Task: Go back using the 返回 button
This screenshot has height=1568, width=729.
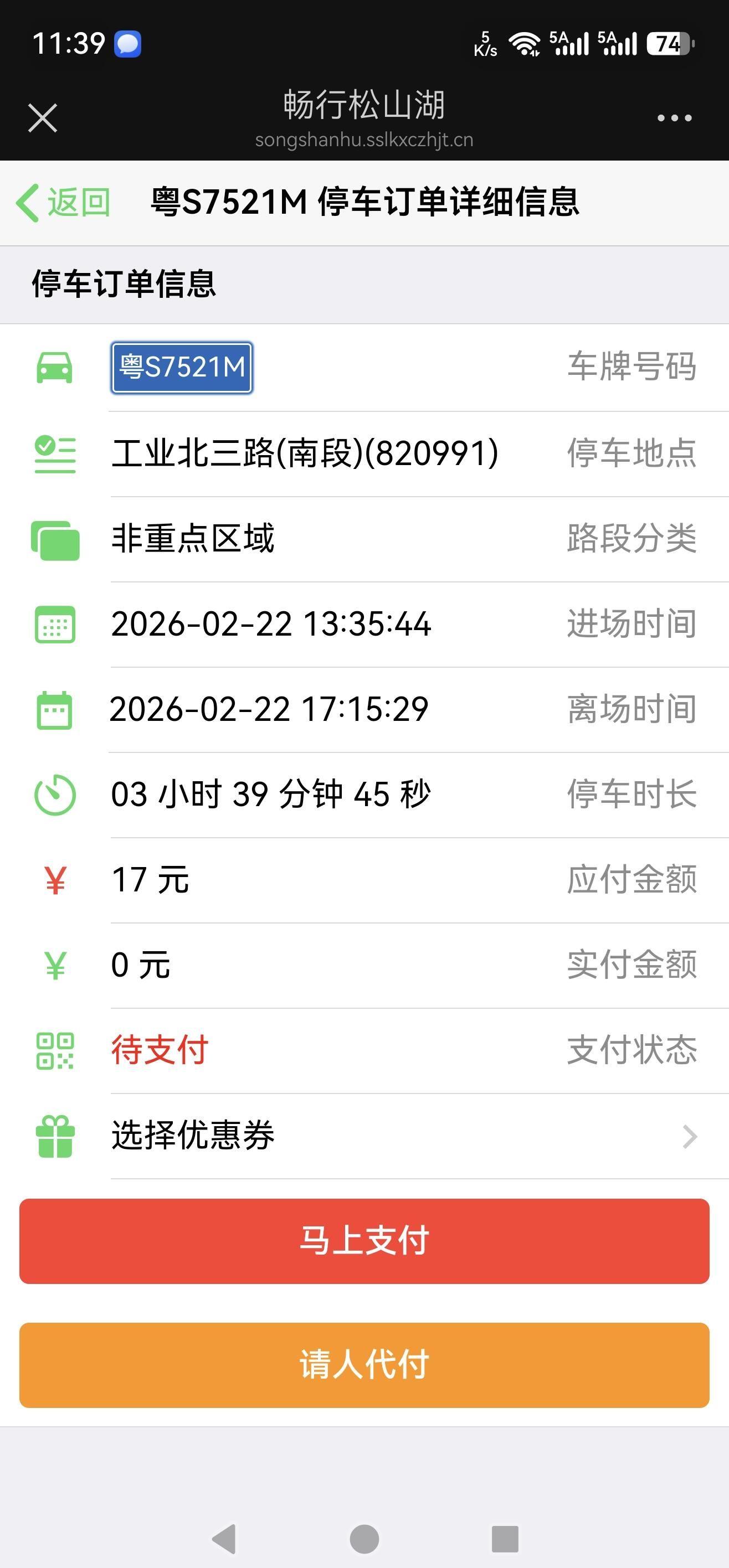Action: click(63, 202)
